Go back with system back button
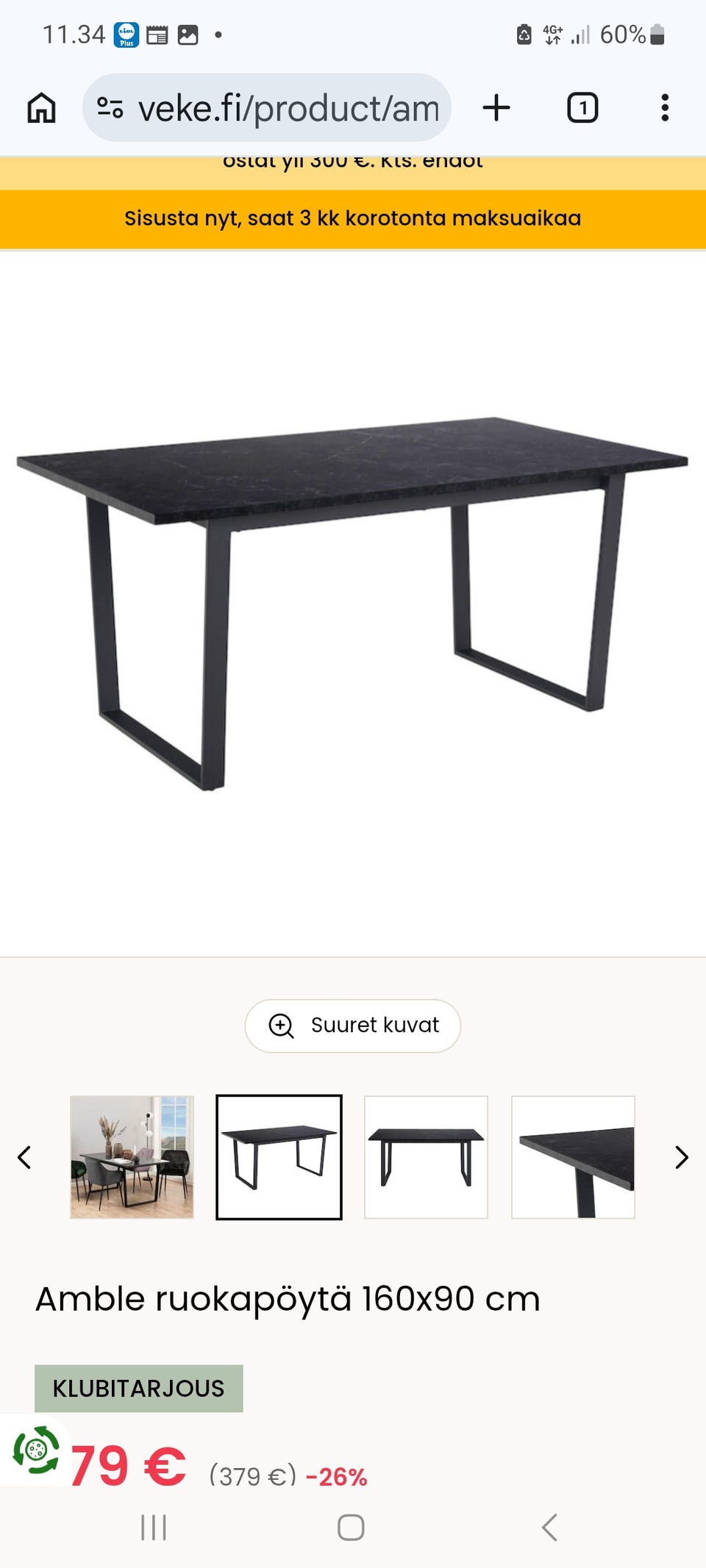 tap(549, 1527)
